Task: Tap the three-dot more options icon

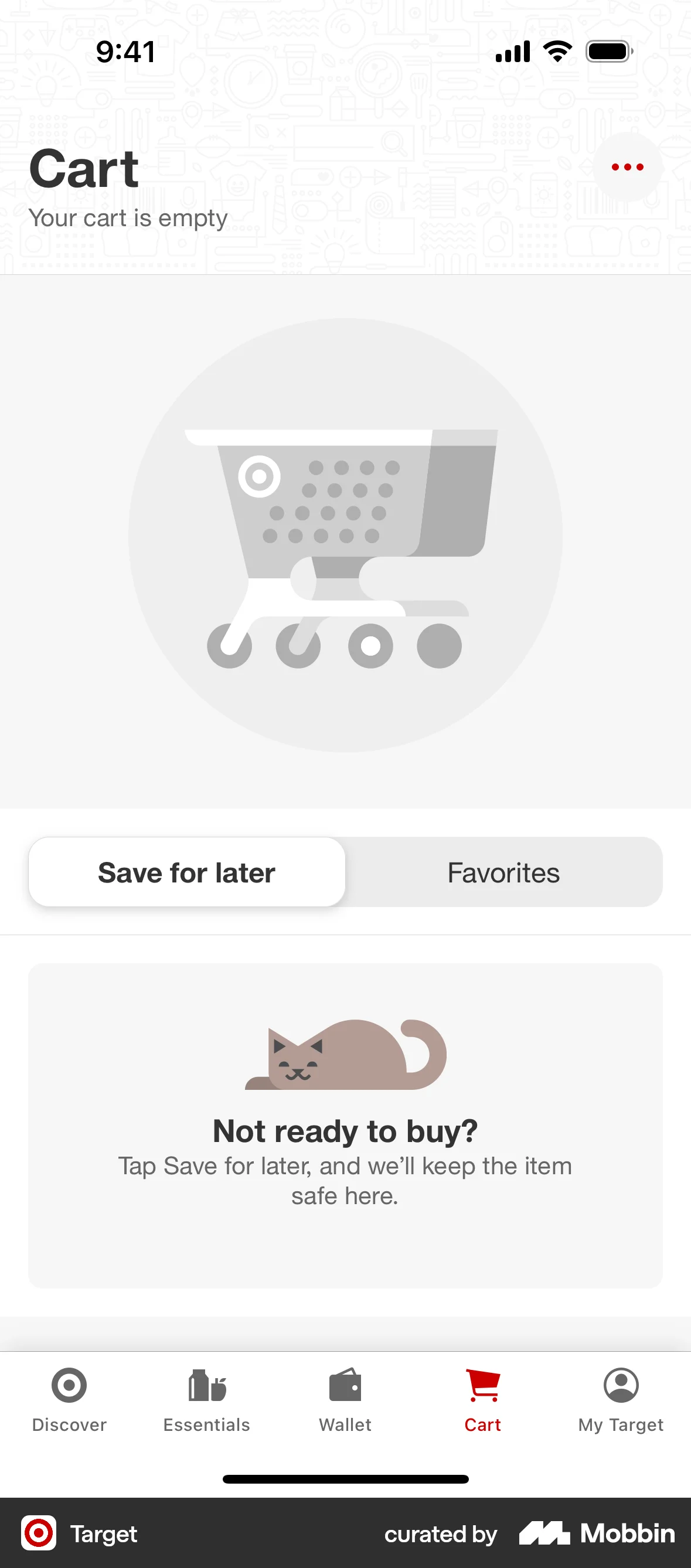Action: pyautogui.click(x=628, y=167)
